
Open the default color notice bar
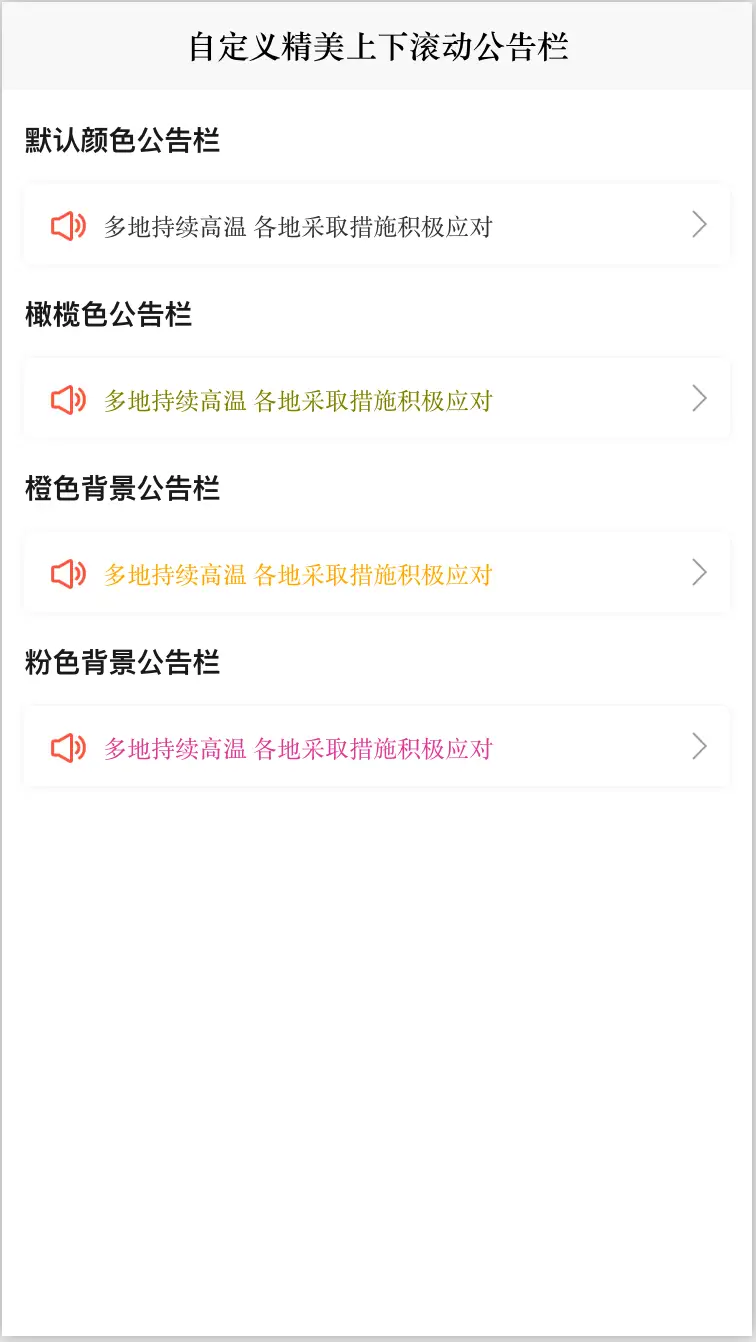(x=377, y=226)
